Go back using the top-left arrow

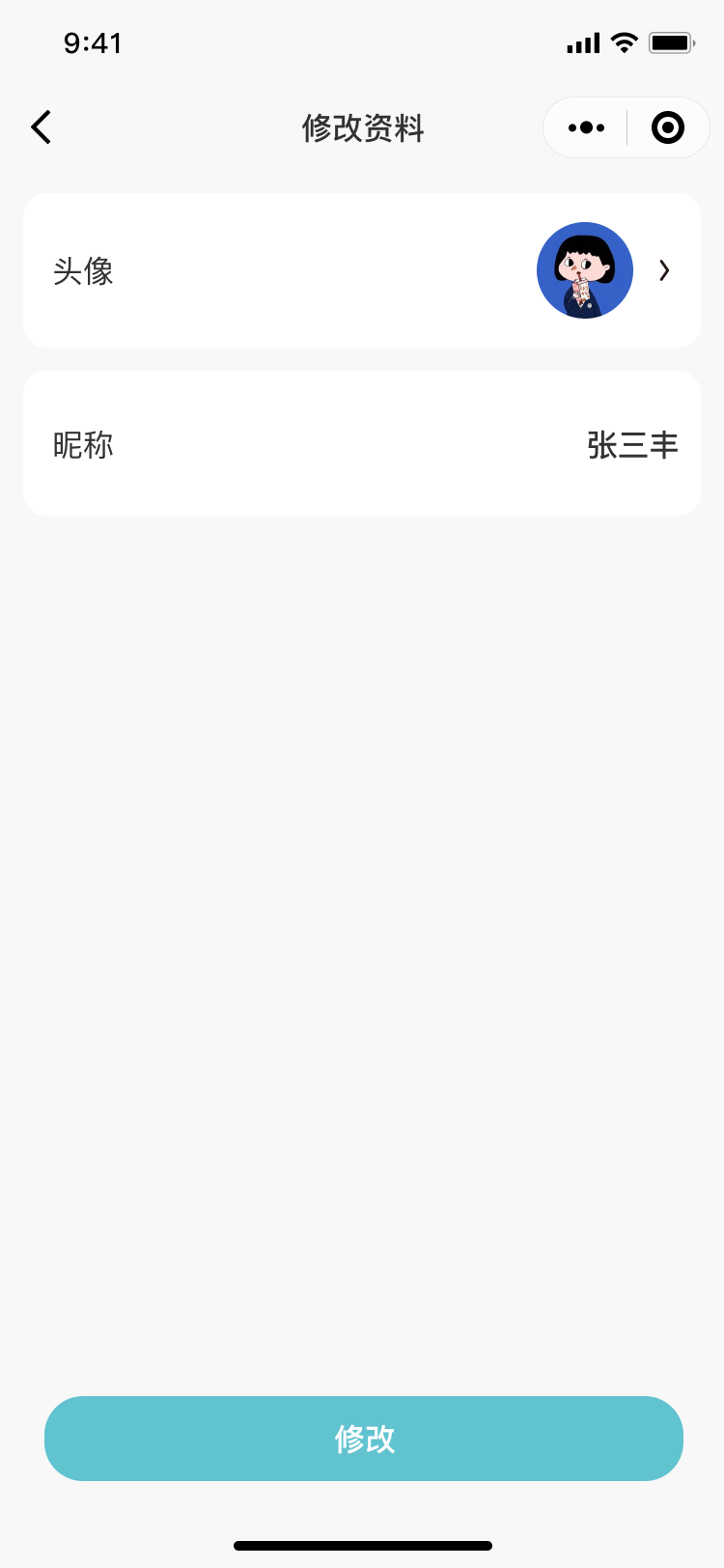41,127
